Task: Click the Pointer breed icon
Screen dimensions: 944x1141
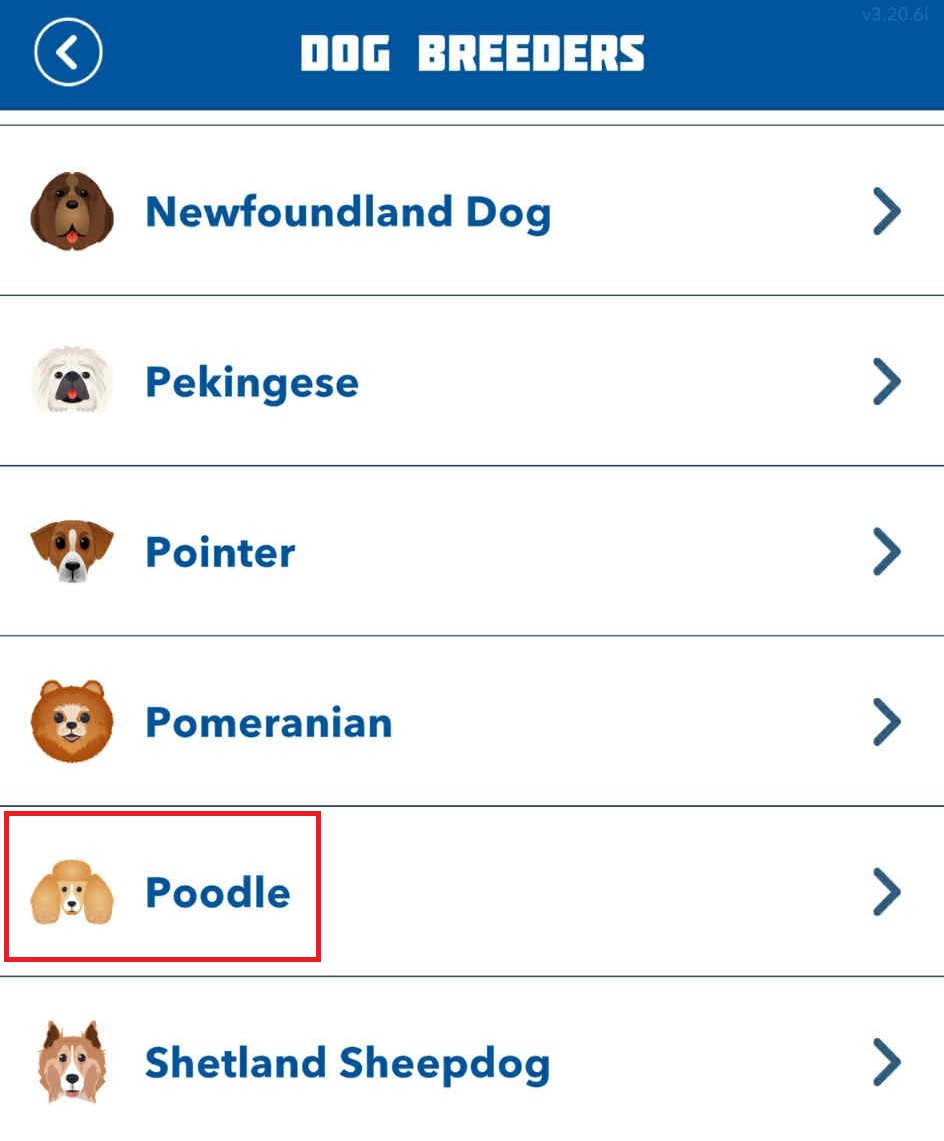Action: pos(71,551)
